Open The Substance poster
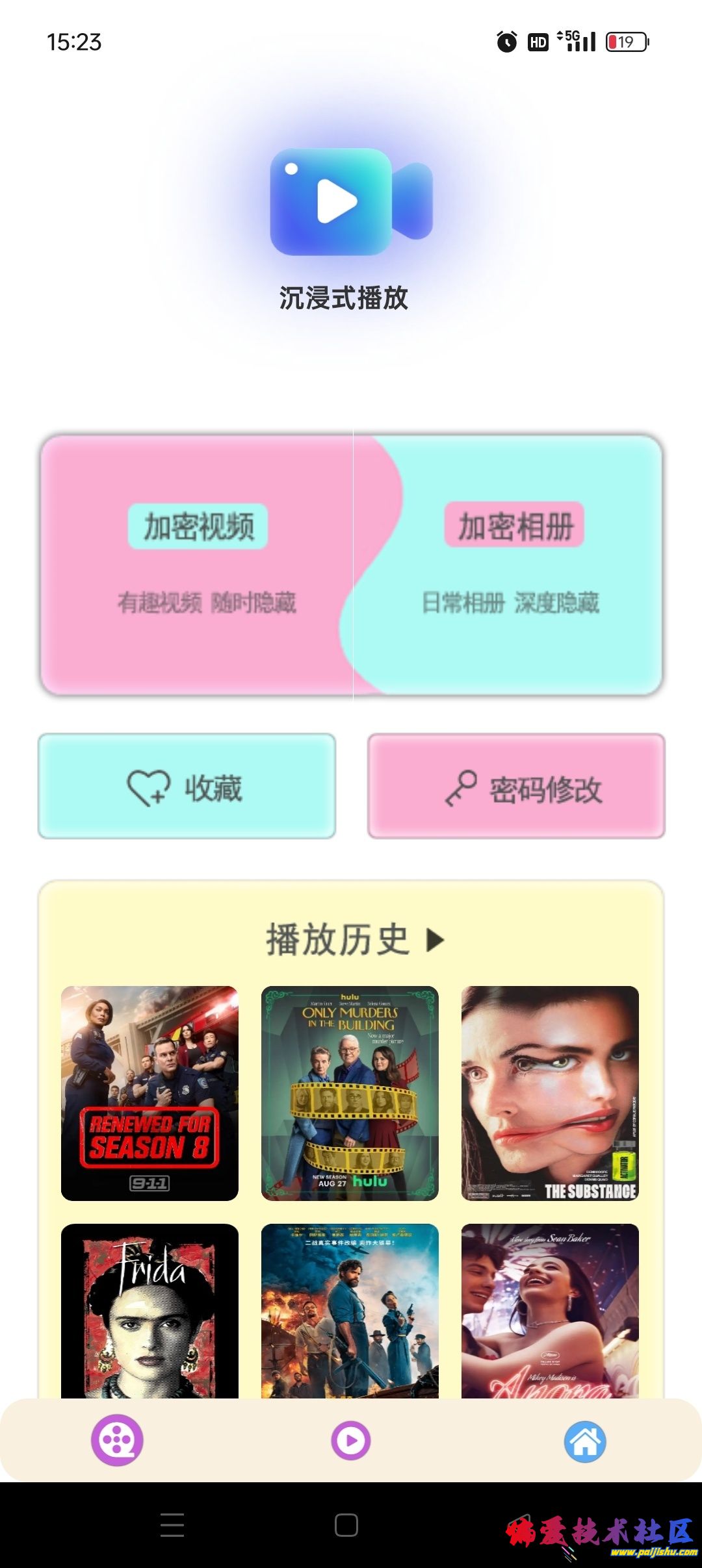 (x=550, y=1093)
